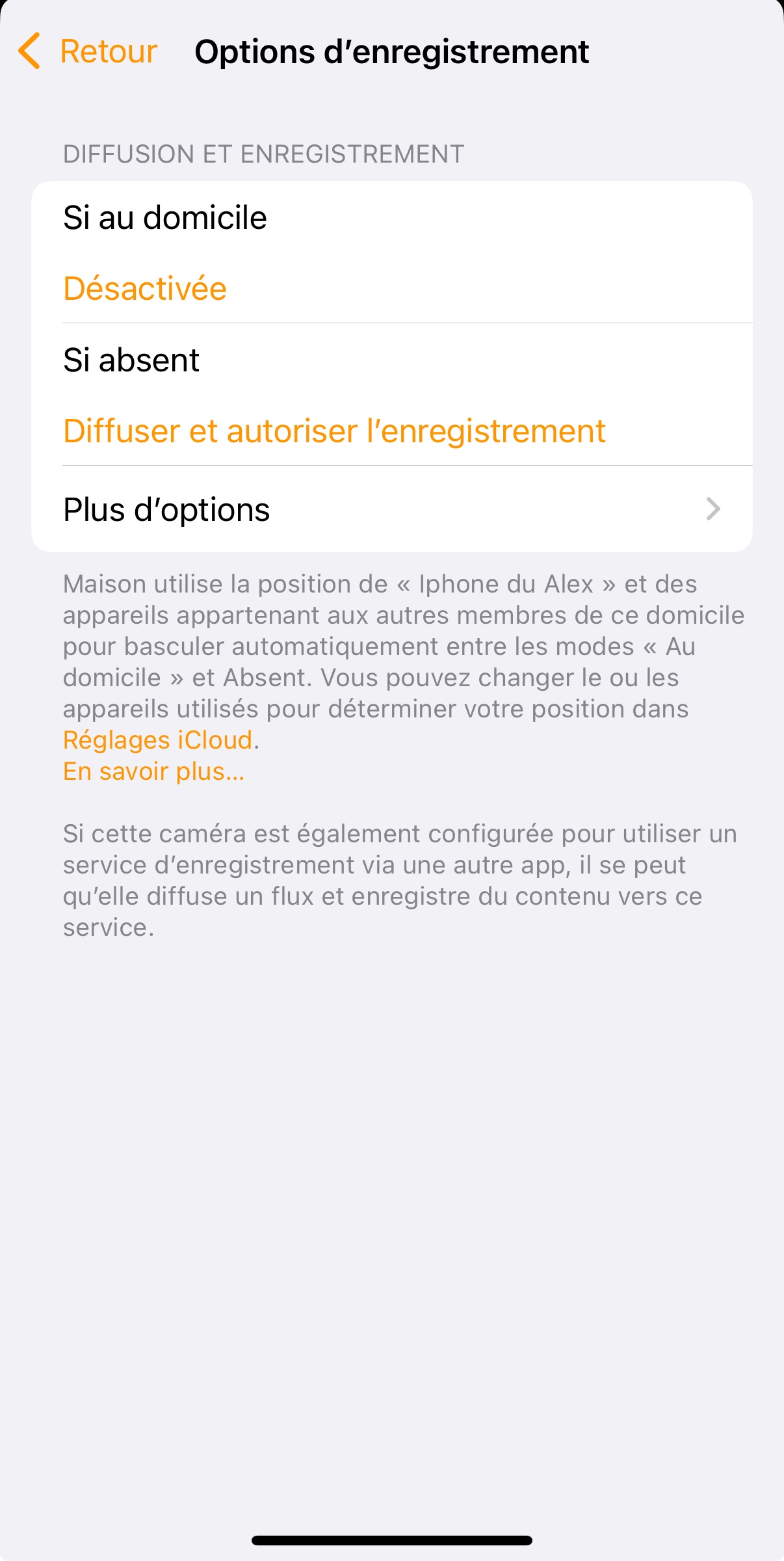Open Plus d'options
This screenshot has width=784, height=1561.
391,509
